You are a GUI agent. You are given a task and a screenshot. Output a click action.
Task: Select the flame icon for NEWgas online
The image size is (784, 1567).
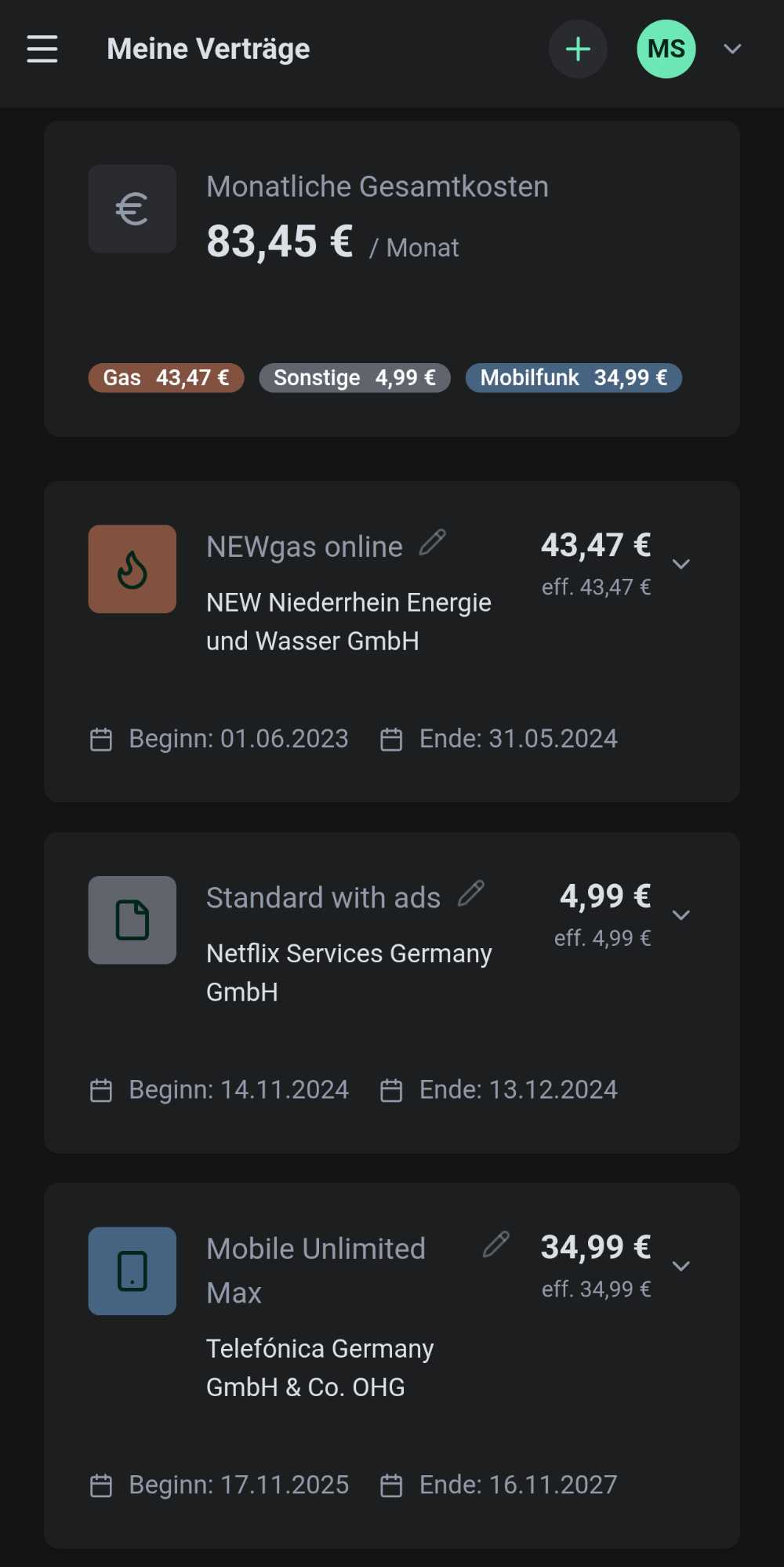tap(132, 569)
